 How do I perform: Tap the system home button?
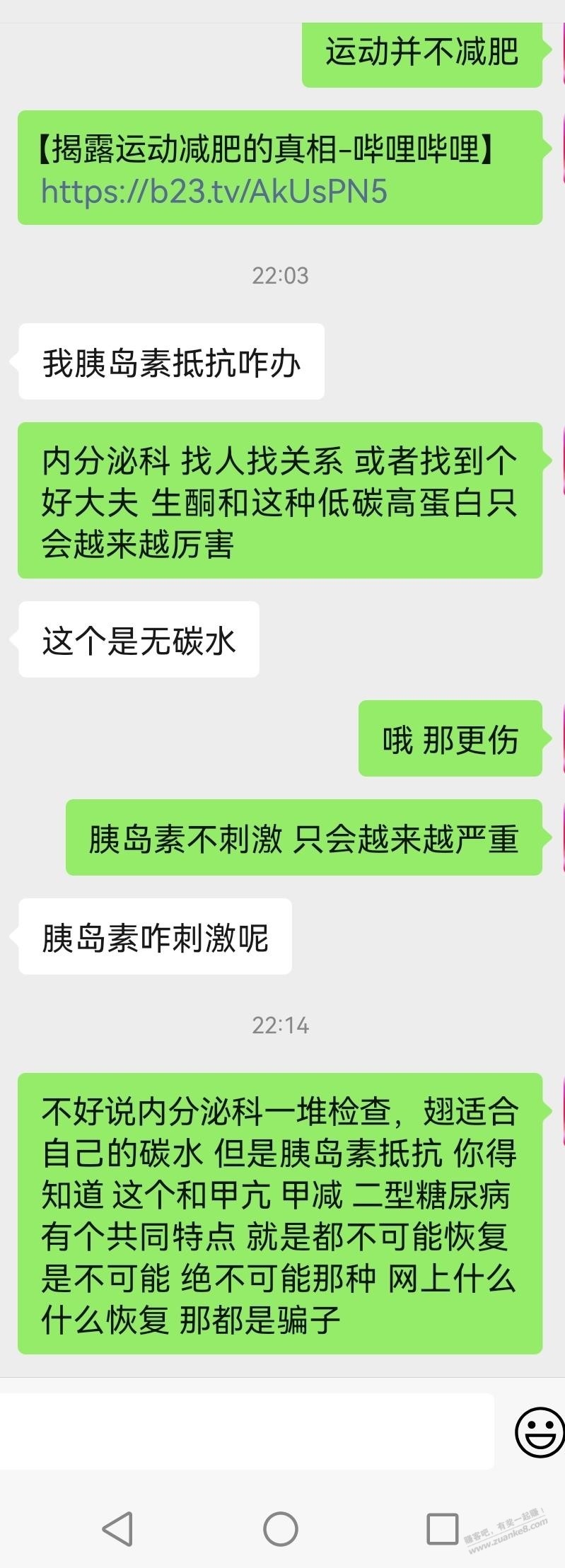(281, 1529)
